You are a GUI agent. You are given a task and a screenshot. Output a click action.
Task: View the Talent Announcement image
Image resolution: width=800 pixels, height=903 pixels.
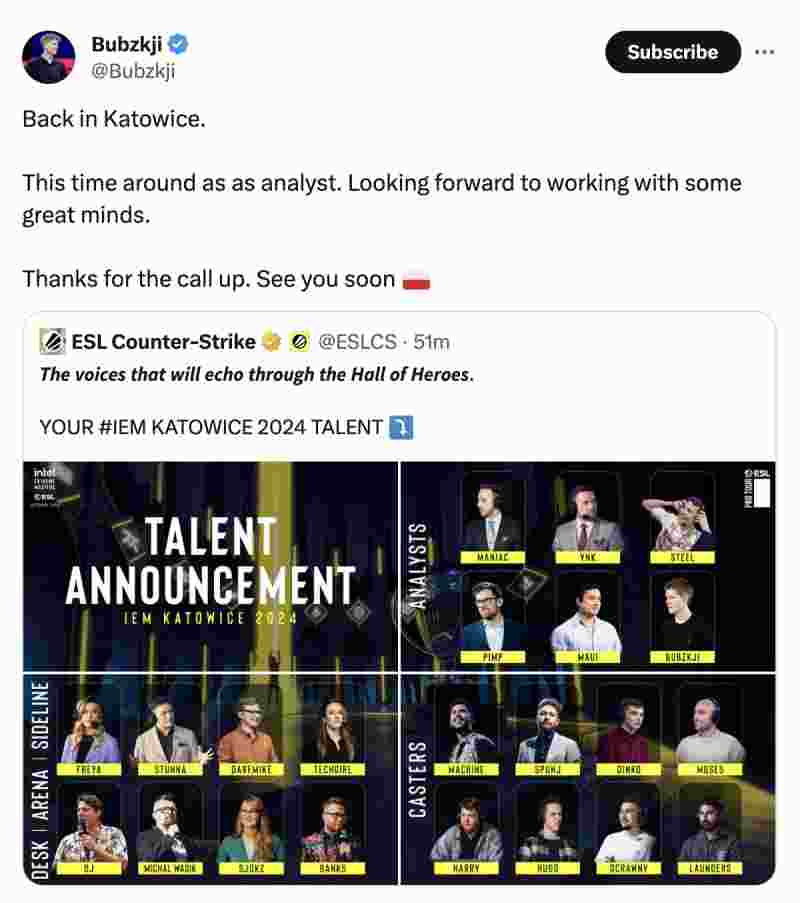(x=210, y=566)
